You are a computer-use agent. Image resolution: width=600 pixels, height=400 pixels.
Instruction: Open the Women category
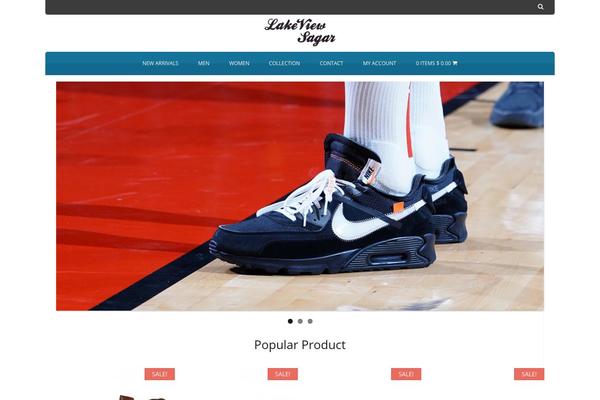(239, 63)
